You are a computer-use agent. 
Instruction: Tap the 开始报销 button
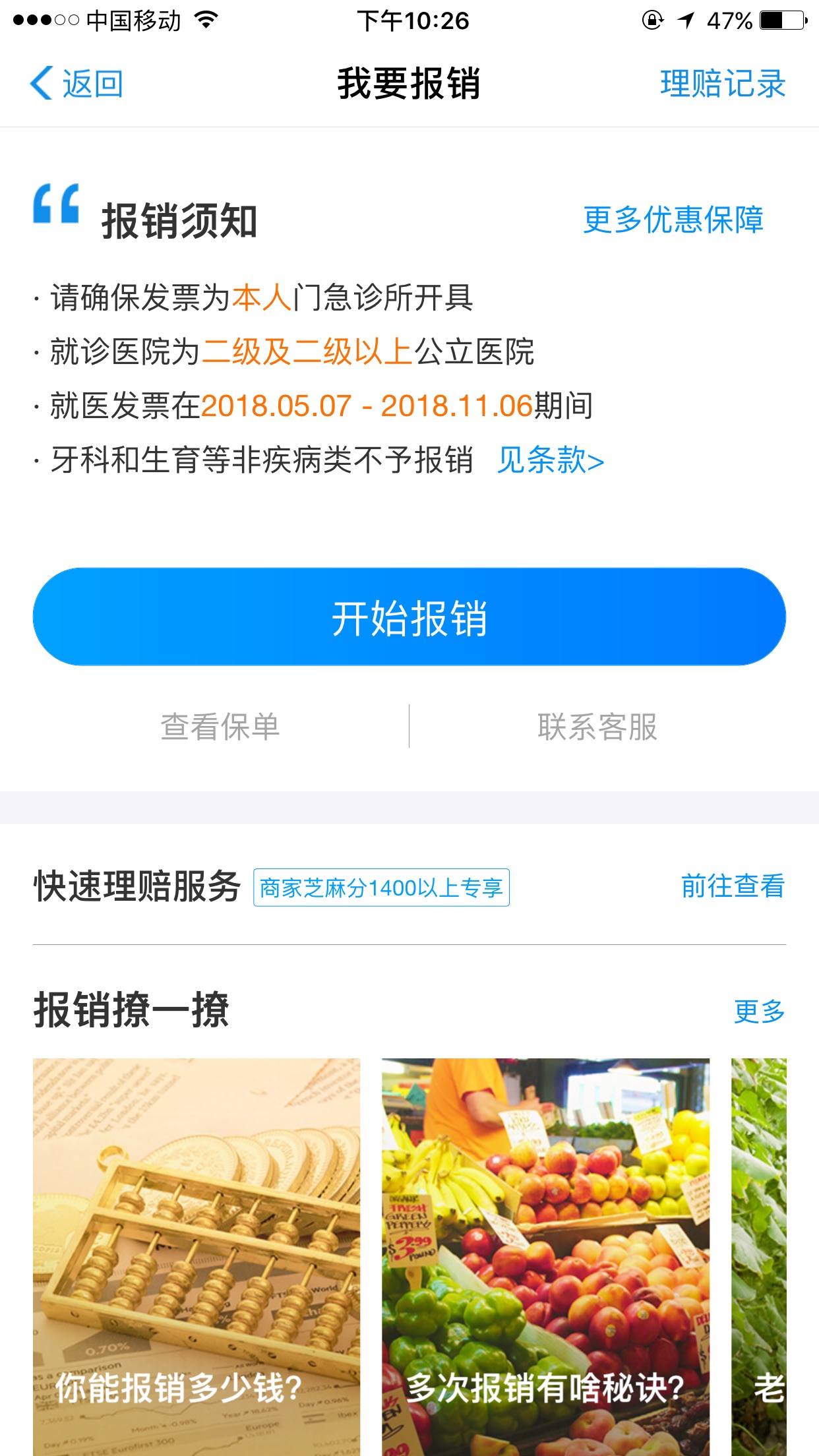tap(409, 617)
